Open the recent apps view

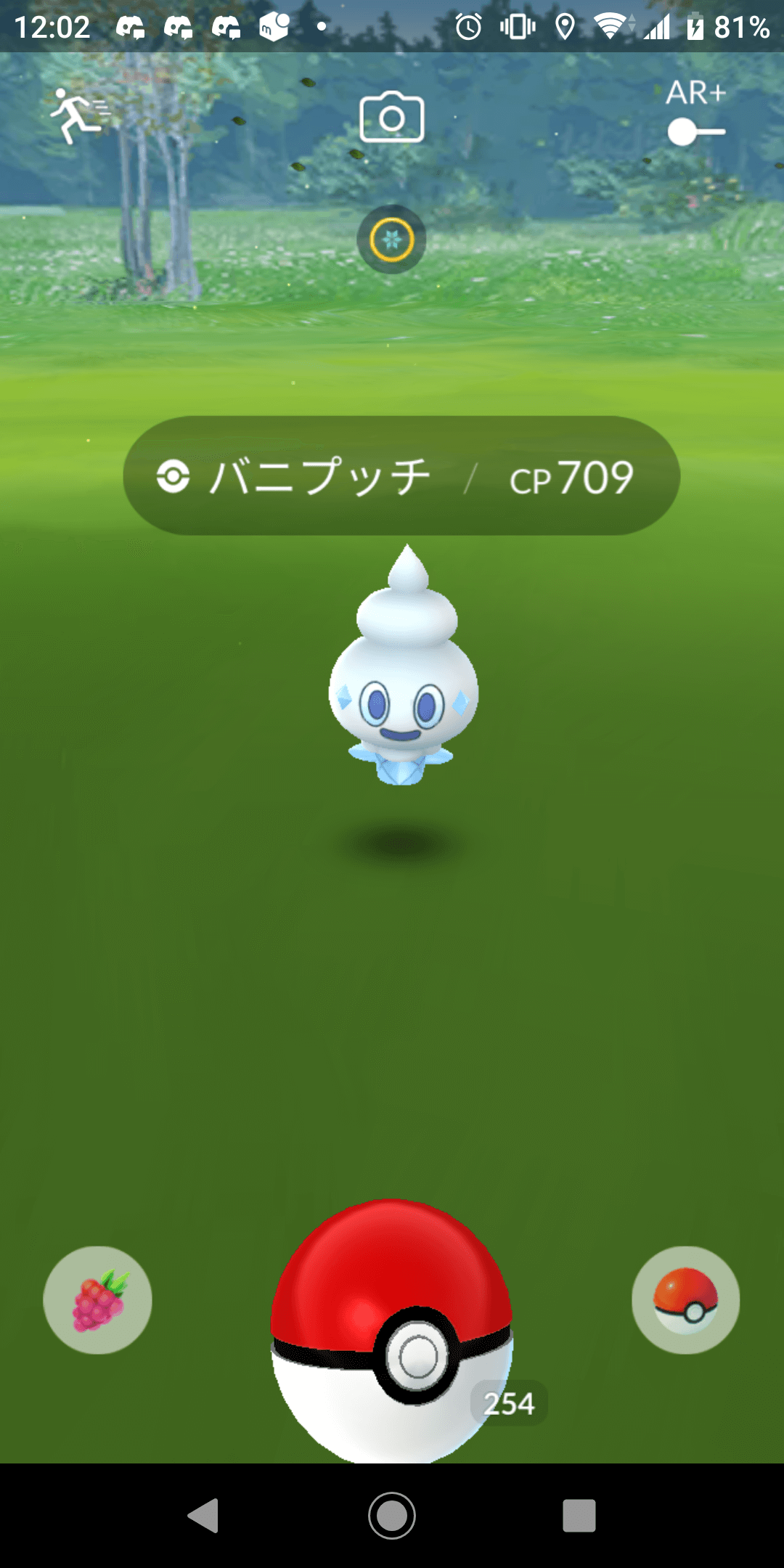click(579, 1516)
